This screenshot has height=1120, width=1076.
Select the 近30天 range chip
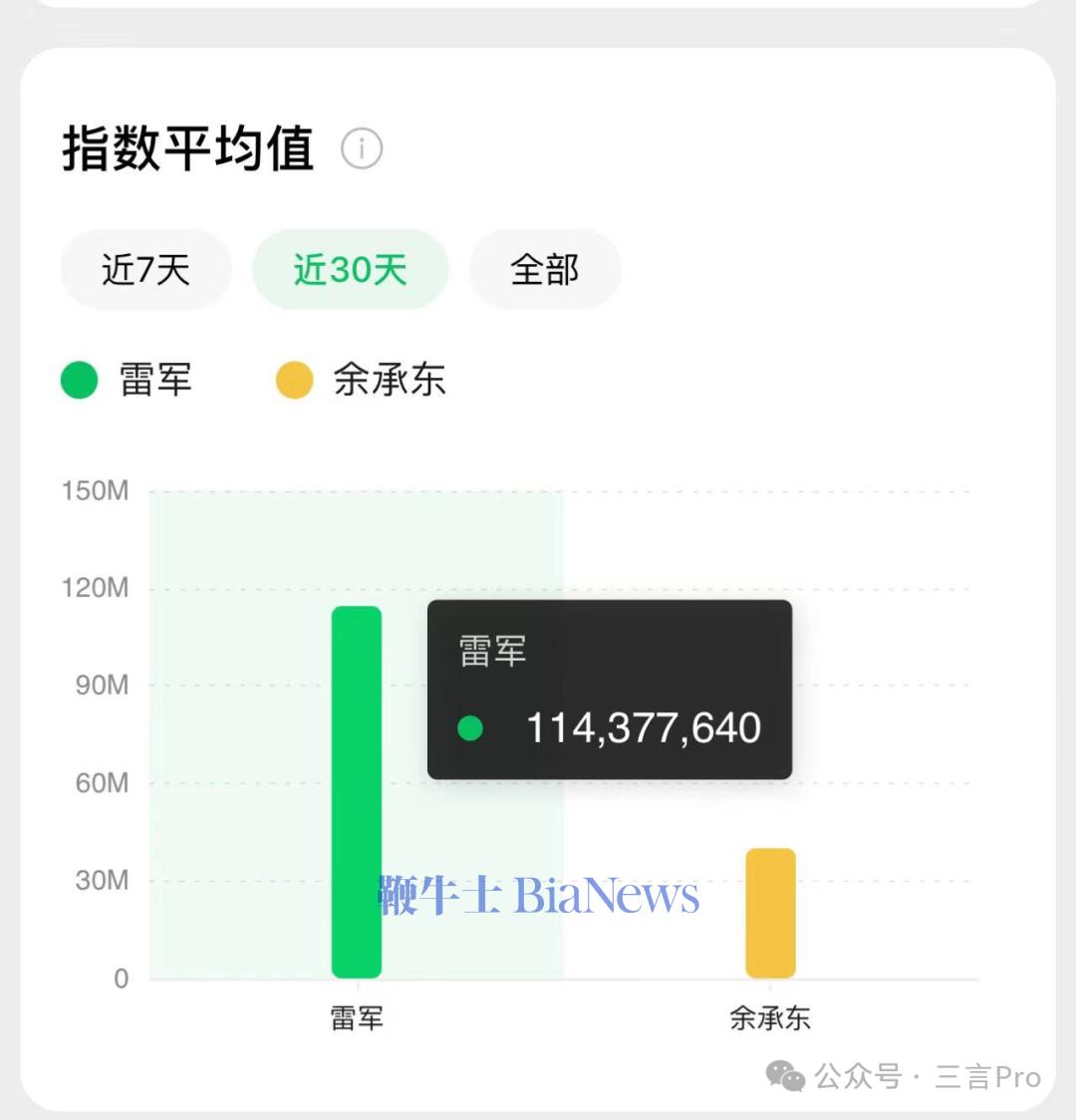tap(350, 270)
